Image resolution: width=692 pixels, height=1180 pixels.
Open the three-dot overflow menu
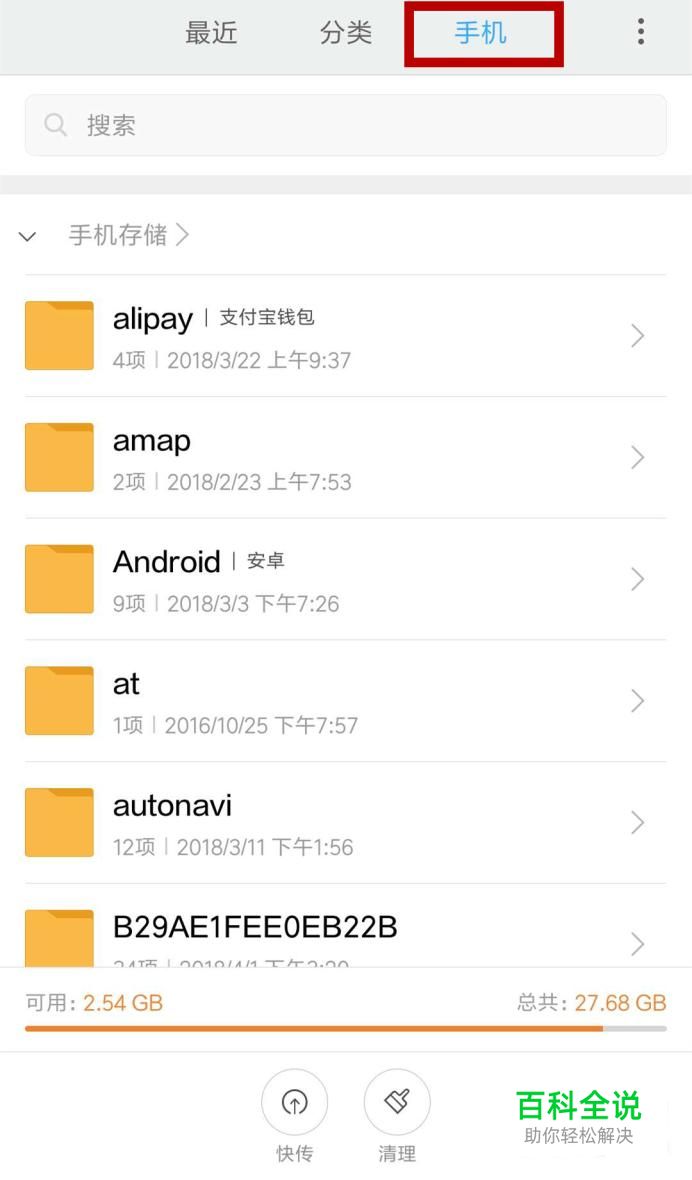pyautogui.click(x=641, y=32)
